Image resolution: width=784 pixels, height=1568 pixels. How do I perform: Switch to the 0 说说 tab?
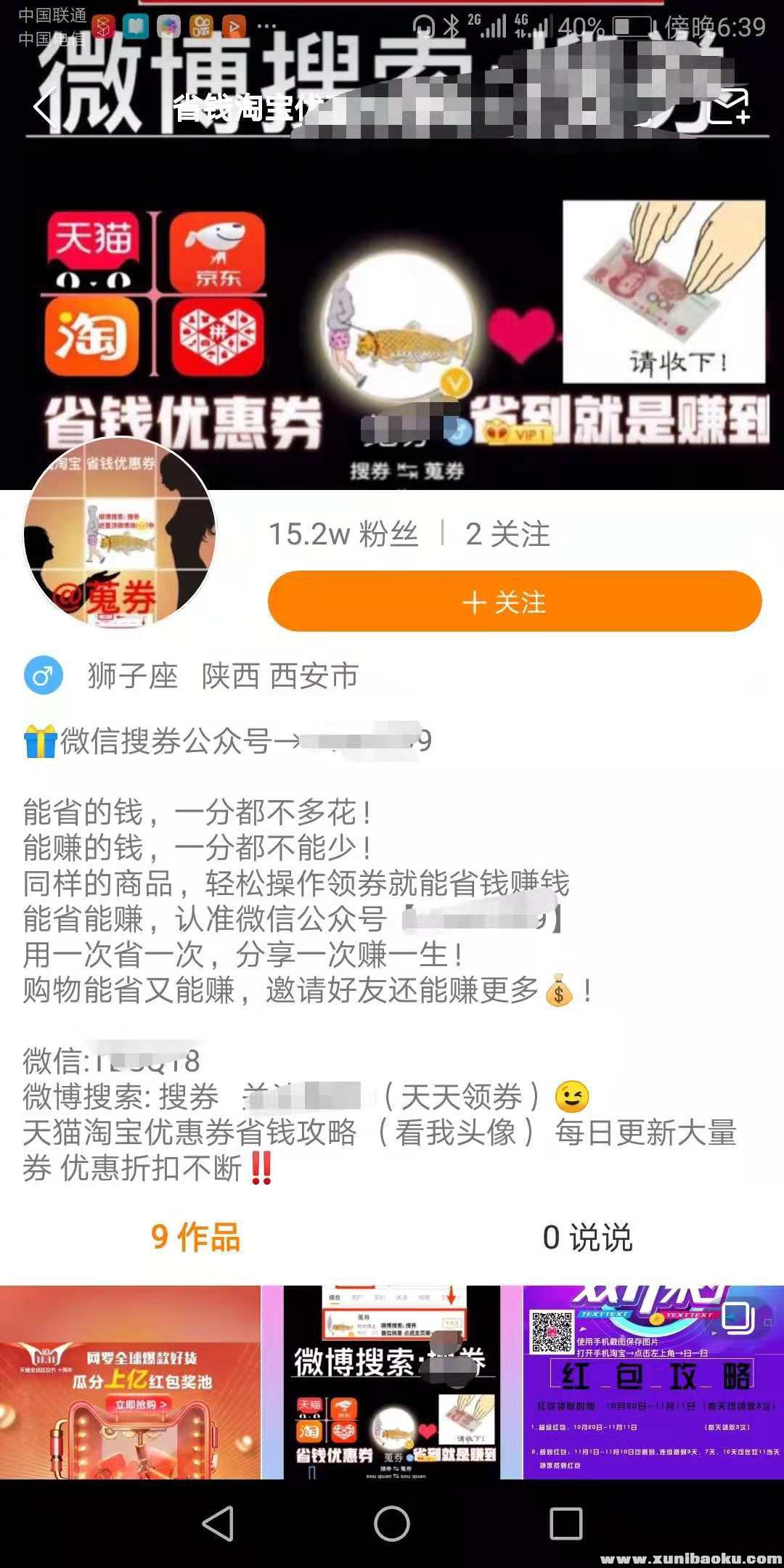pyautogui.click(x=587, y=1237)
